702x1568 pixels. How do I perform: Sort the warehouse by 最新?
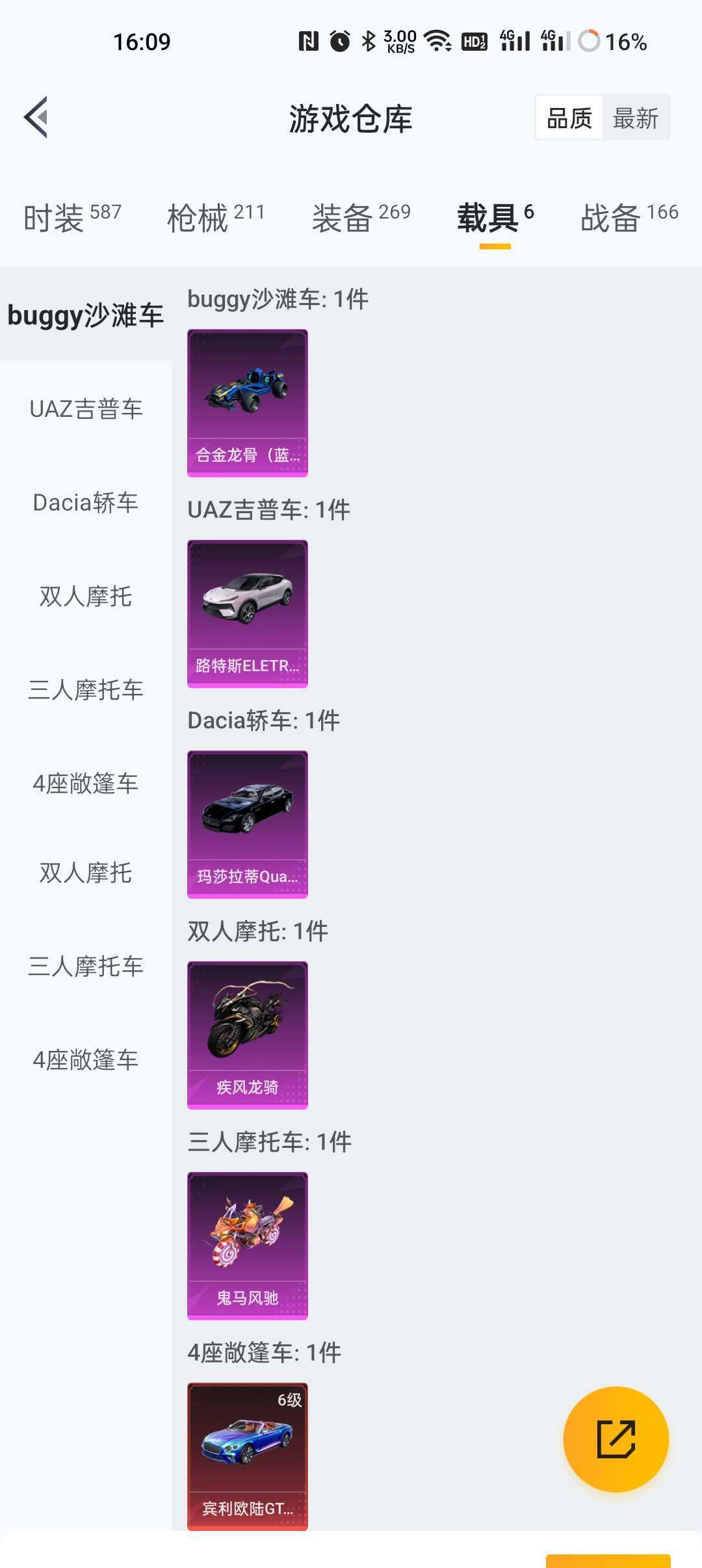point(636,118)
